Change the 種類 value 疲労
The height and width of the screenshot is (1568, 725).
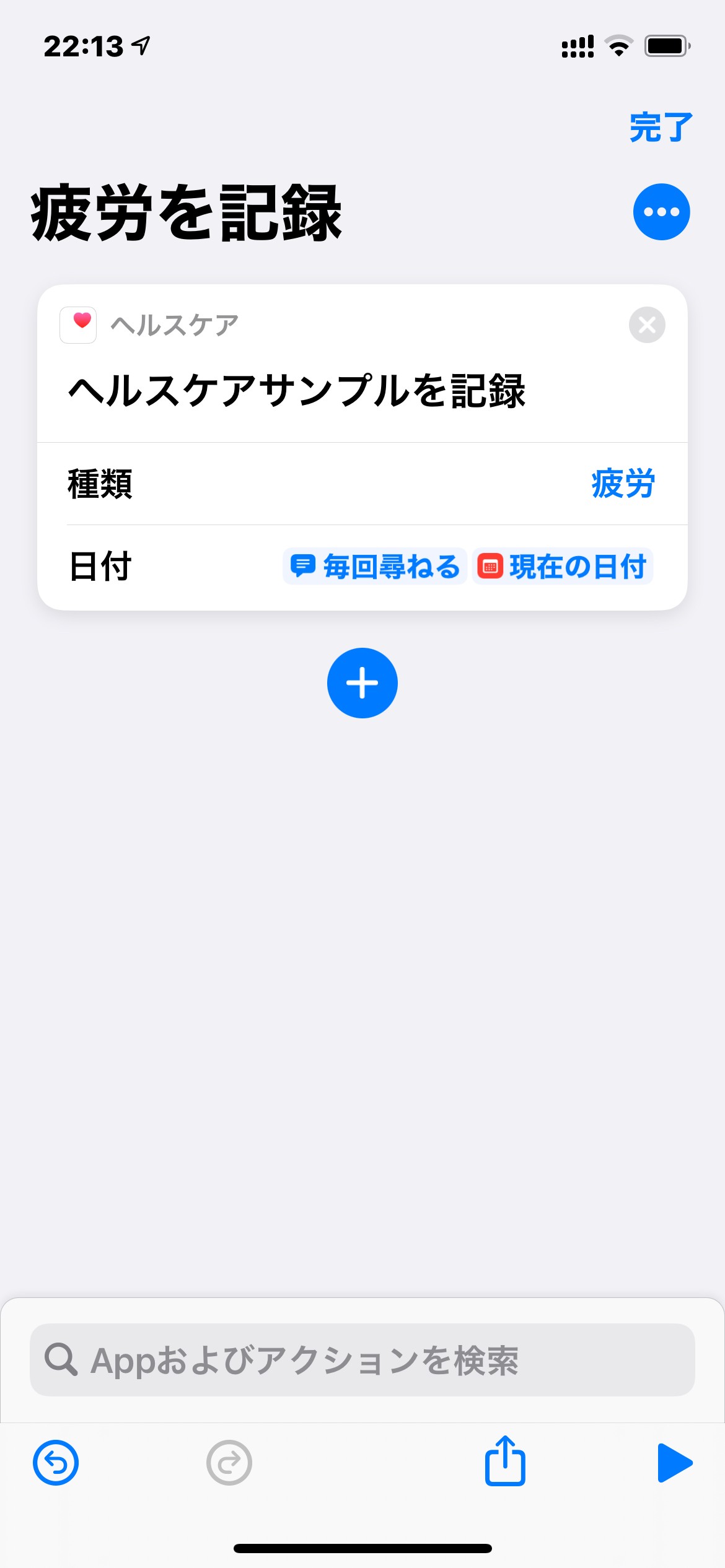623,484
